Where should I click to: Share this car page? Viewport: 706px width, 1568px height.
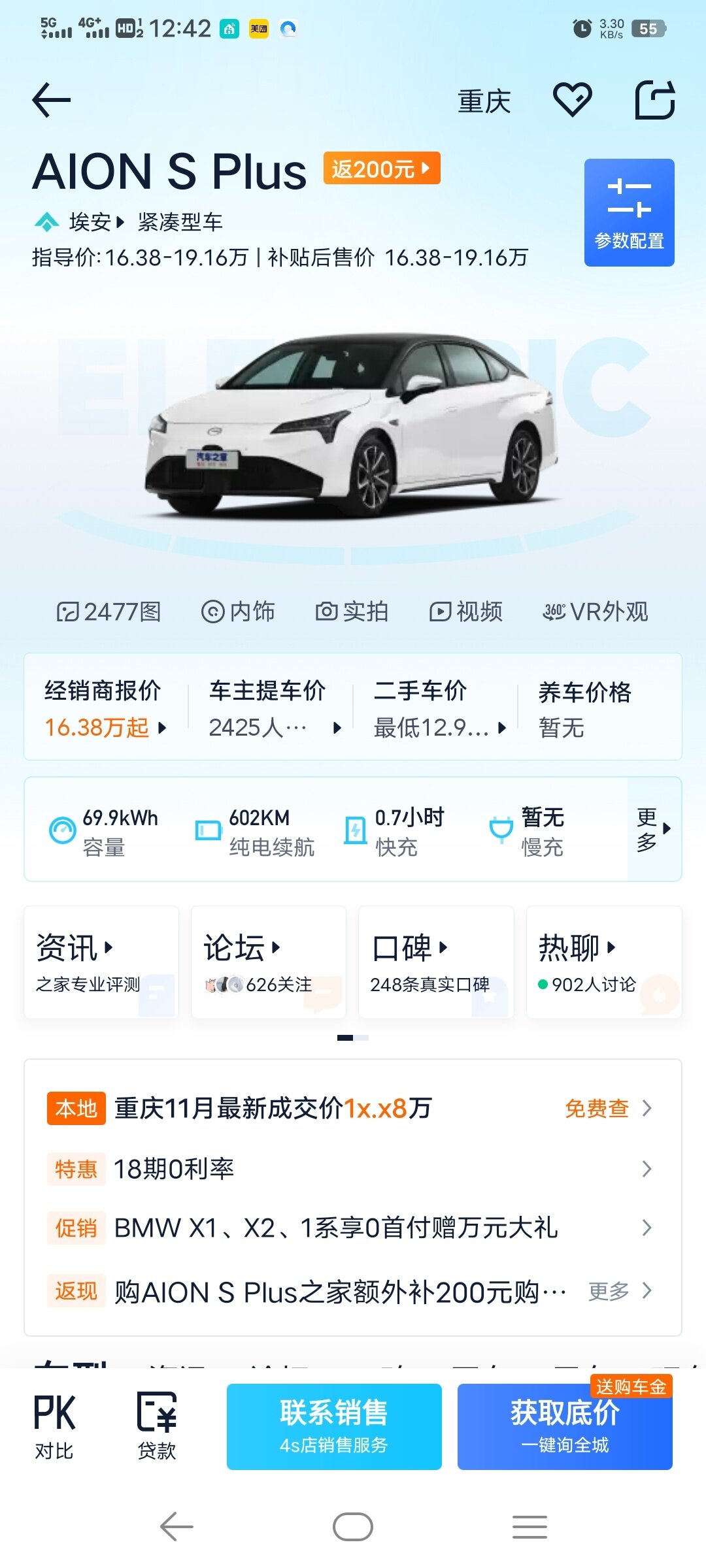[x=655, y=100]
